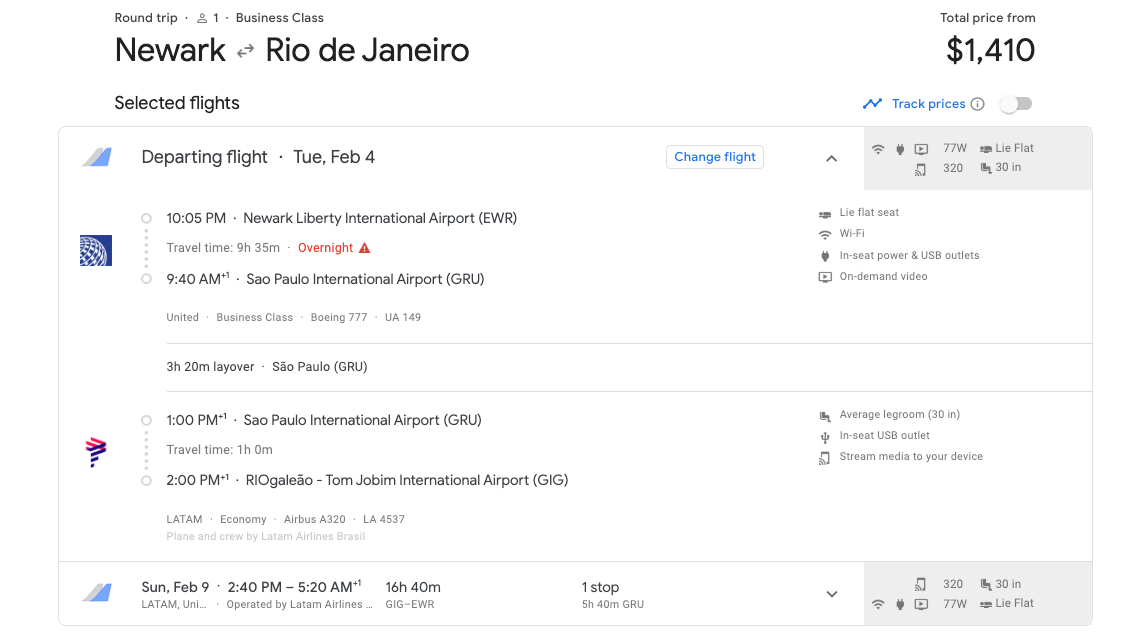This screenshot has height=633, width=1131.
Task: Open the Track prices info icon
Action: 978,104
